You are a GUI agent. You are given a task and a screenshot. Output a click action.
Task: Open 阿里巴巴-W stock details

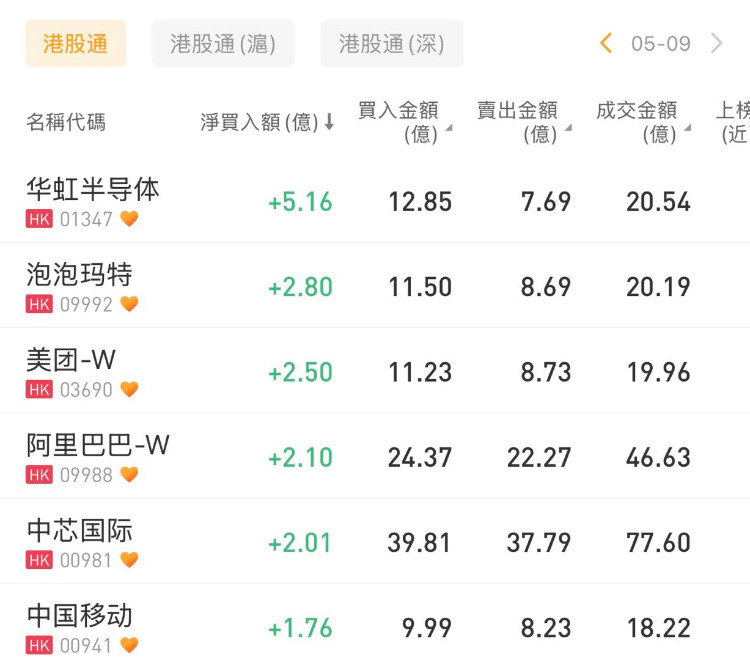tap(98, 456)
